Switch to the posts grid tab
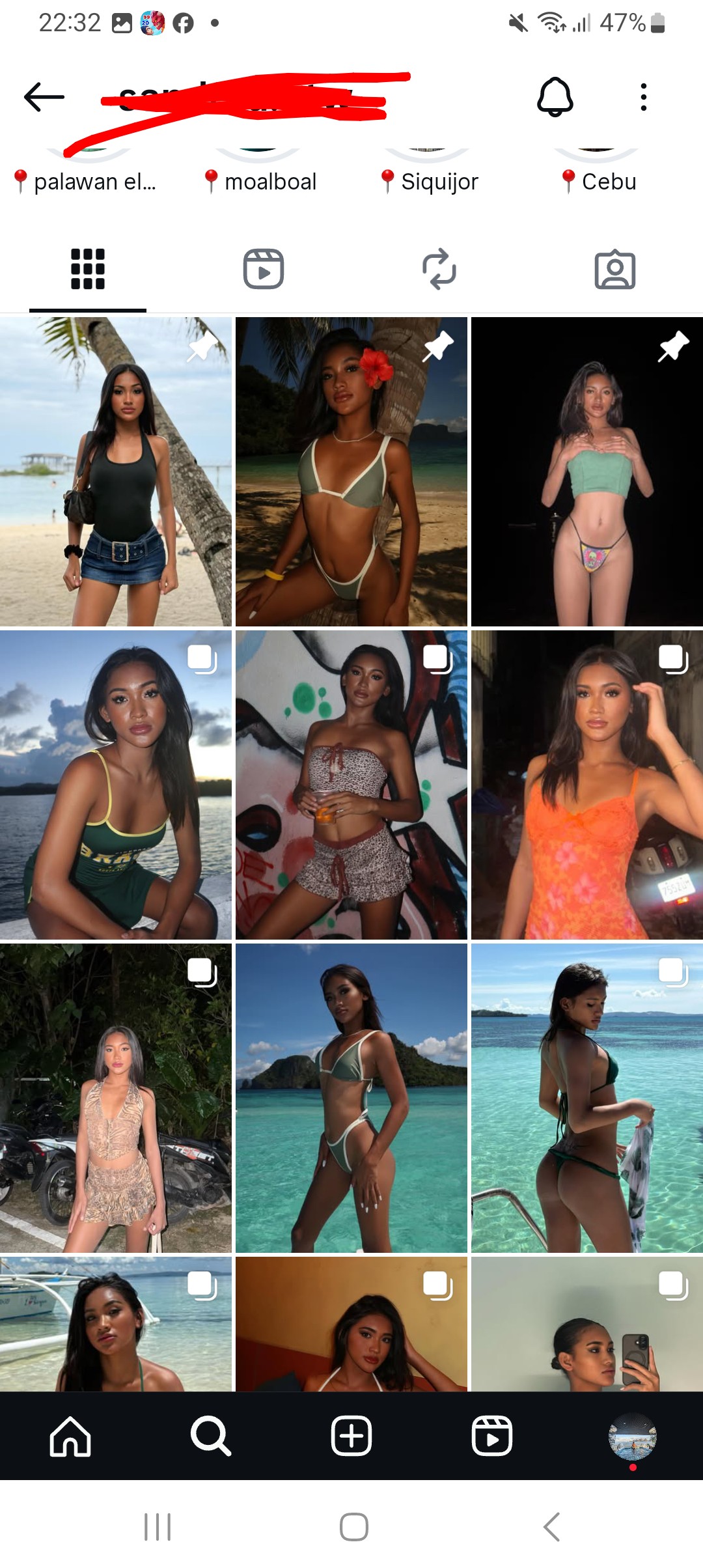The height and width of the screenshot is (1568, 703). click(88, 269)
